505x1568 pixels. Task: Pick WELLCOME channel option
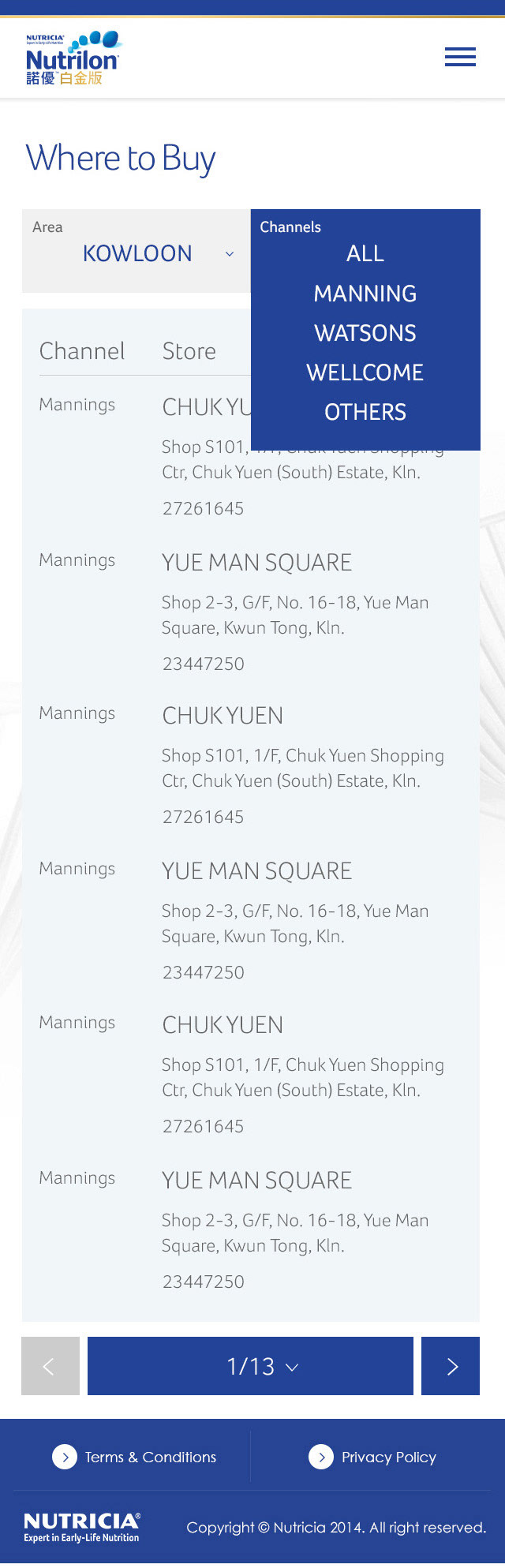click(365, 372)
